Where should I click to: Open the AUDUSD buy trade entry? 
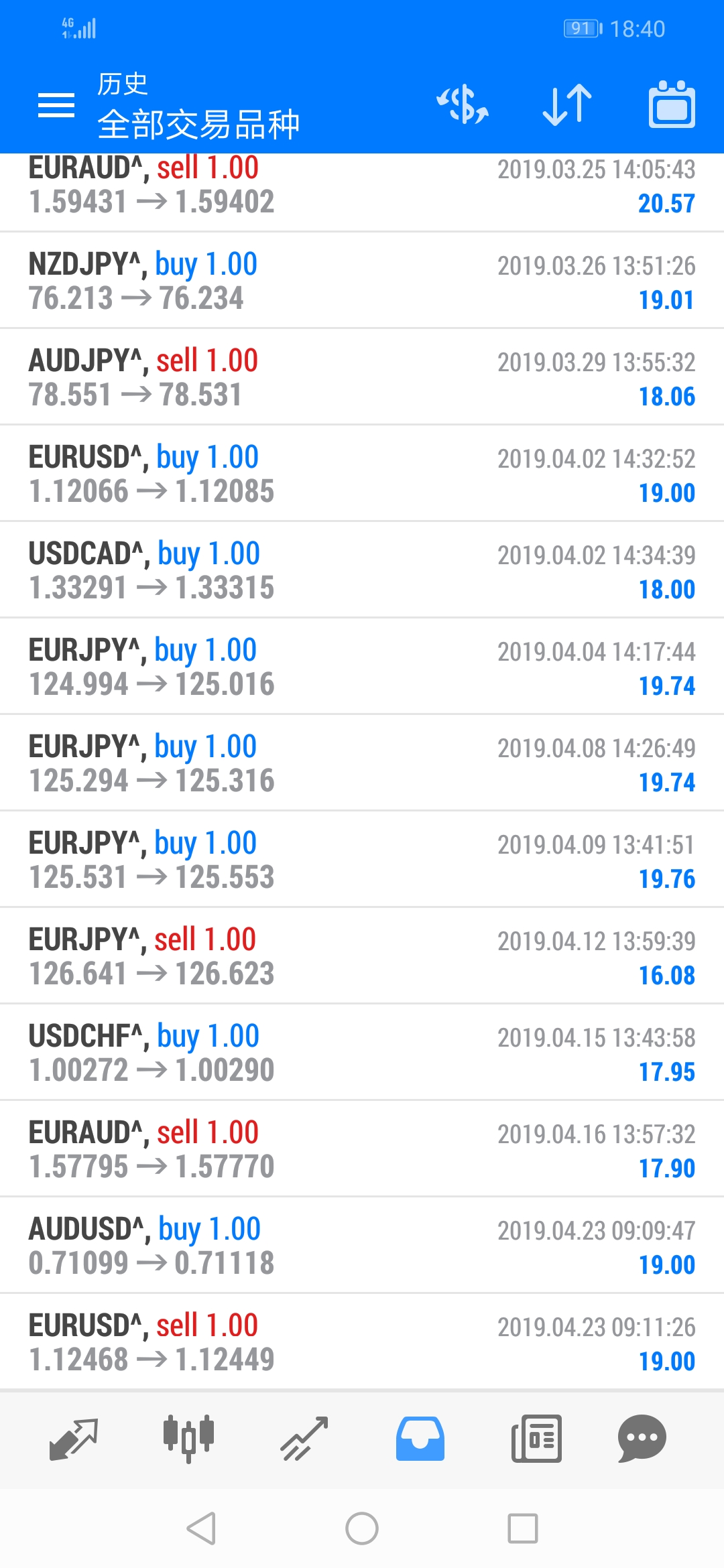click(362, 1246)
